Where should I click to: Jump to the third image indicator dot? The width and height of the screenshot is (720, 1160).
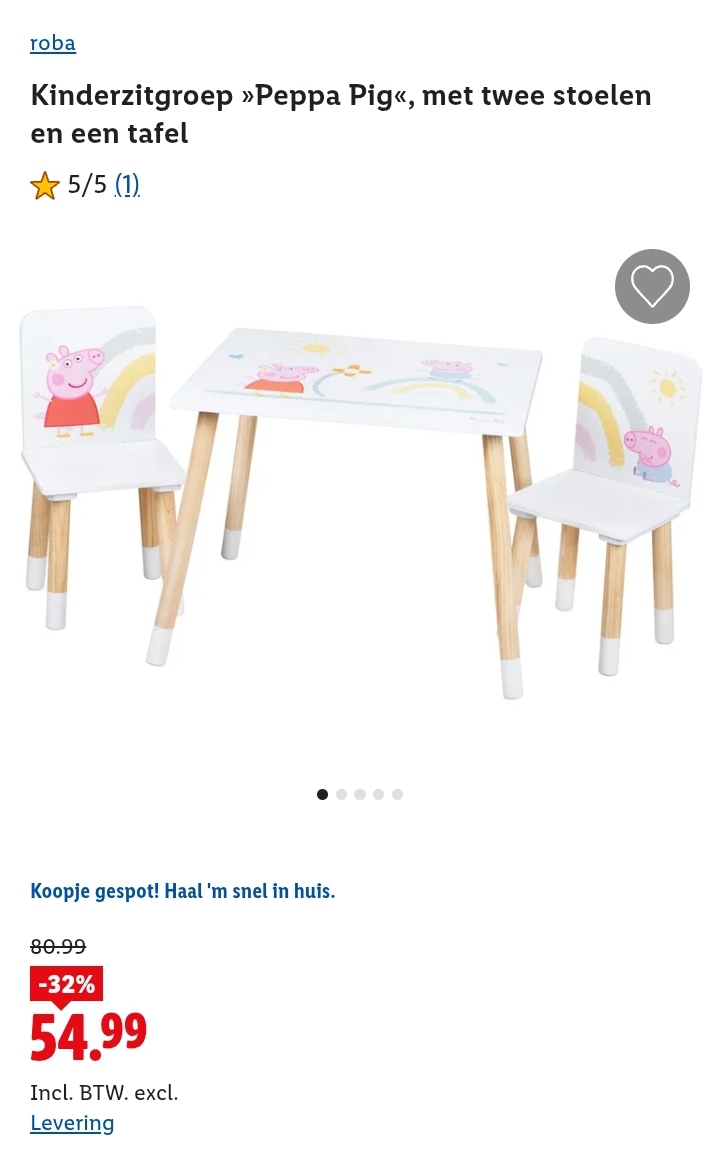tap(360, 794)
